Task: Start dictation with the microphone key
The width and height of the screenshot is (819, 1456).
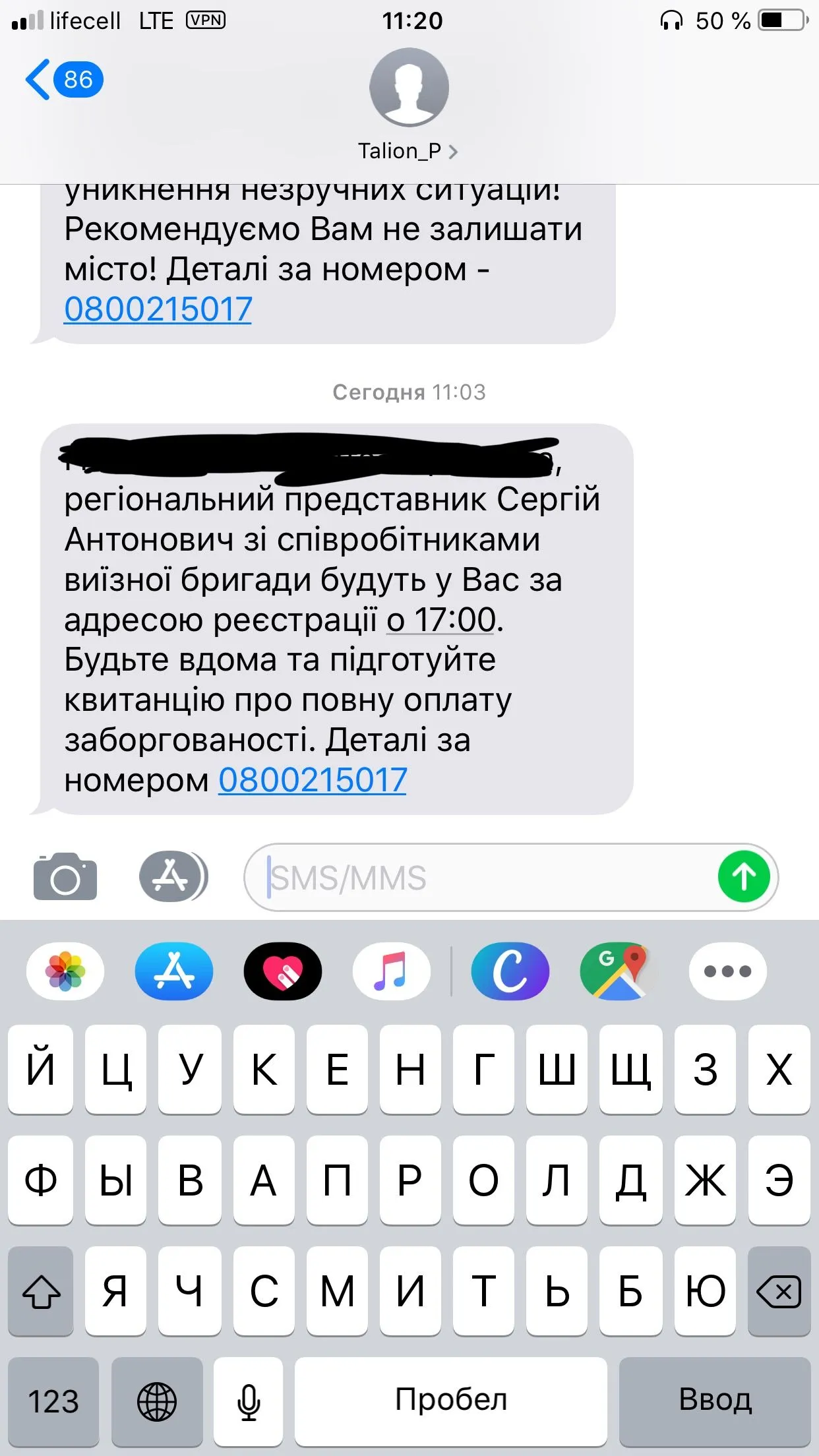Action: click(x=249, y=1401)
